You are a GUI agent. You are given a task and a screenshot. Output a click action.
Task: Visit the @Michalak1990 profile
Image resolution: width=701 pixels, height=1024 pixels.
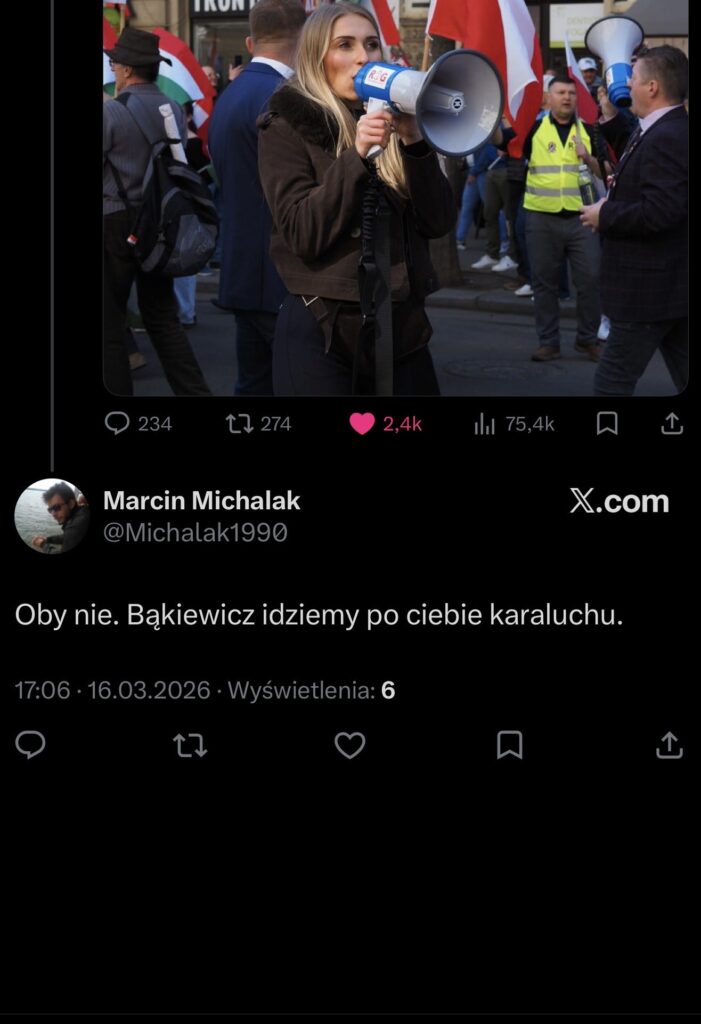tap(195, 533)
